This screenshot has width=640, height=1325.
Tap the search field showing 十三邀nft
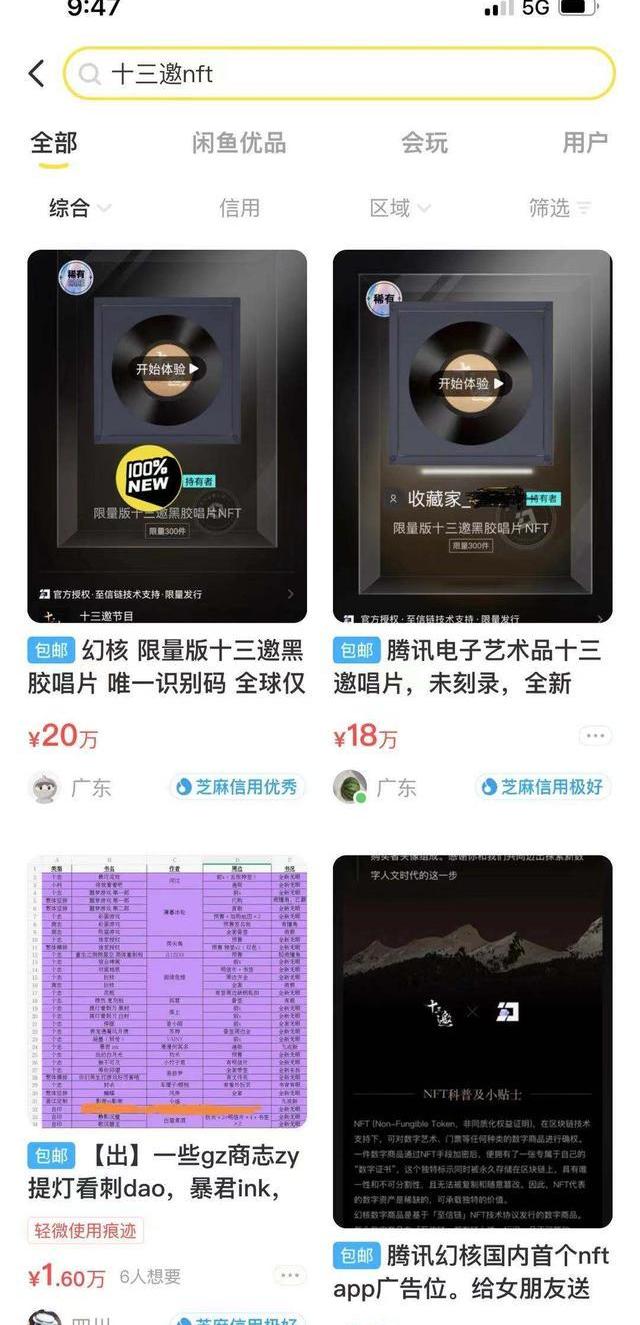(340, 74)
